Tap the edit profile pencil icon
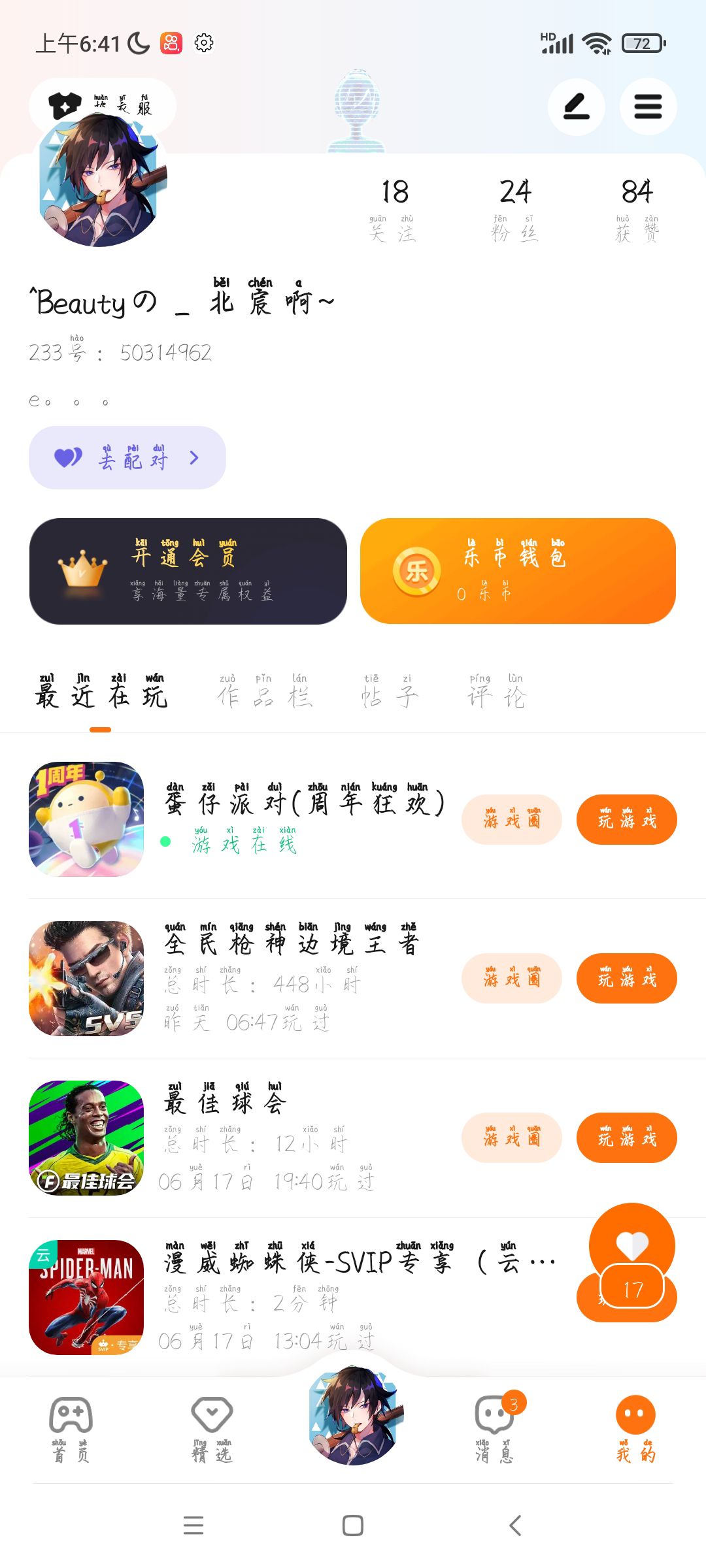 pos(576,106)
